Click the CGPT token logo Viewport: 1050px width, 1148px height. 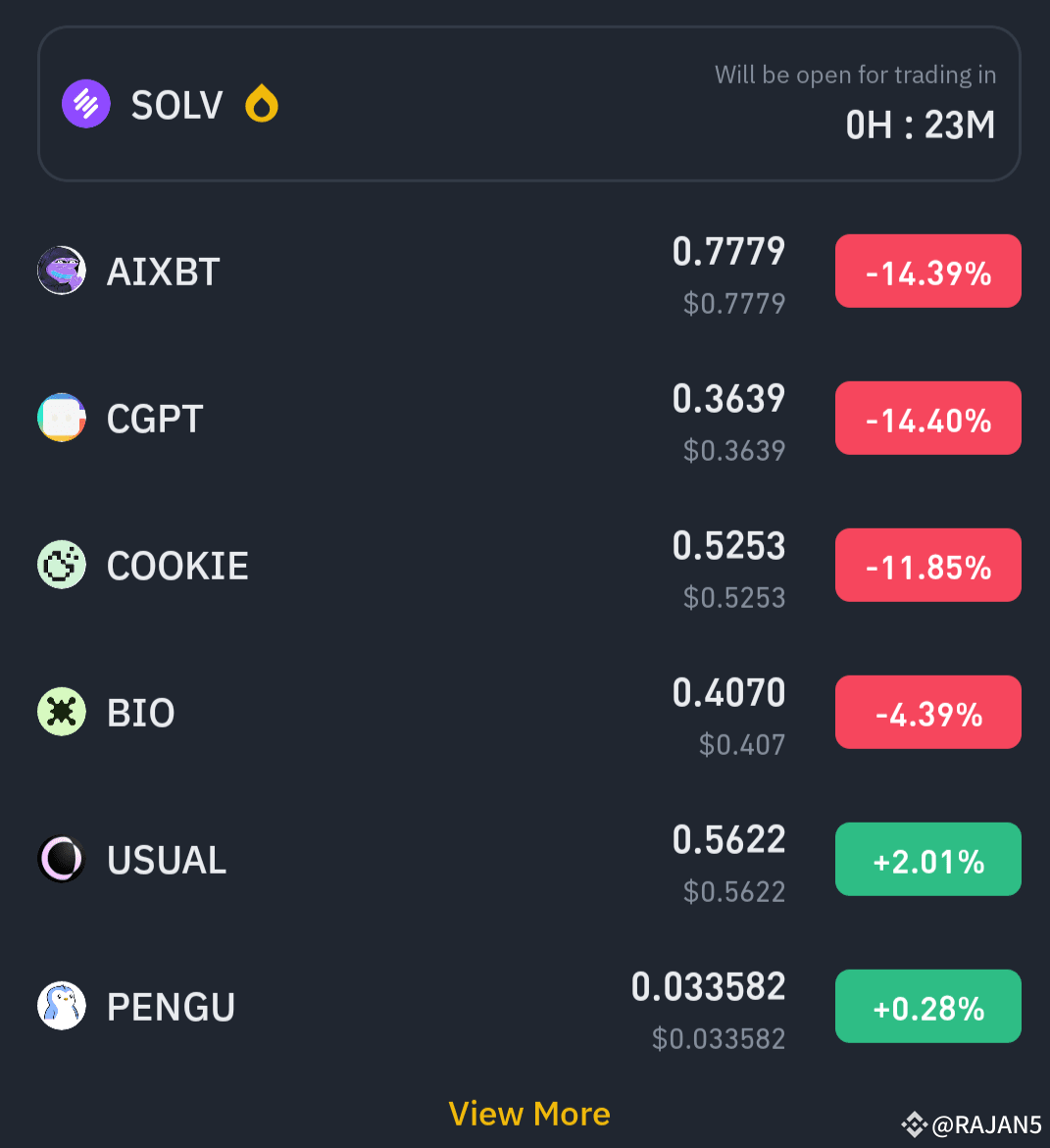click(61, 418)
